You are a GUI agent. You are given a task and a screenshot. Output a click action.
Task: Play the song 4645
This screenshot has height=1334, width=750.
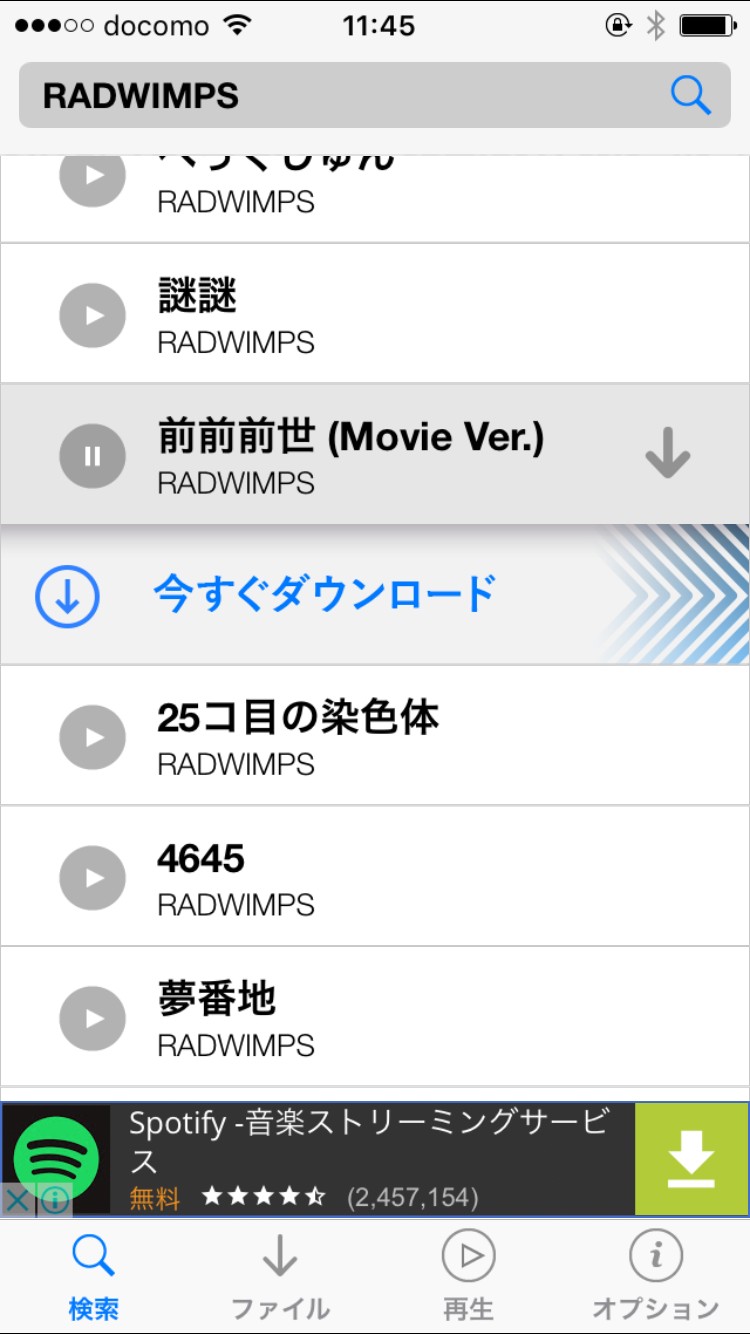(93, 878)
